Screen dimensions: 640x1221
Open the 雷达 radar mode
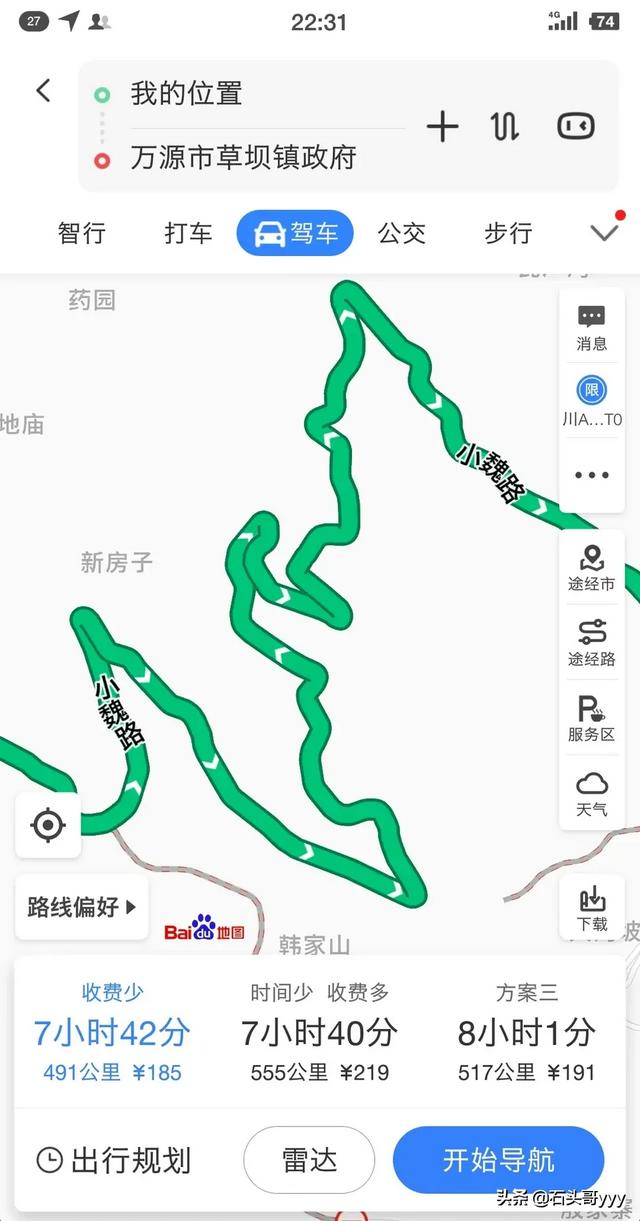point(309,1160)
